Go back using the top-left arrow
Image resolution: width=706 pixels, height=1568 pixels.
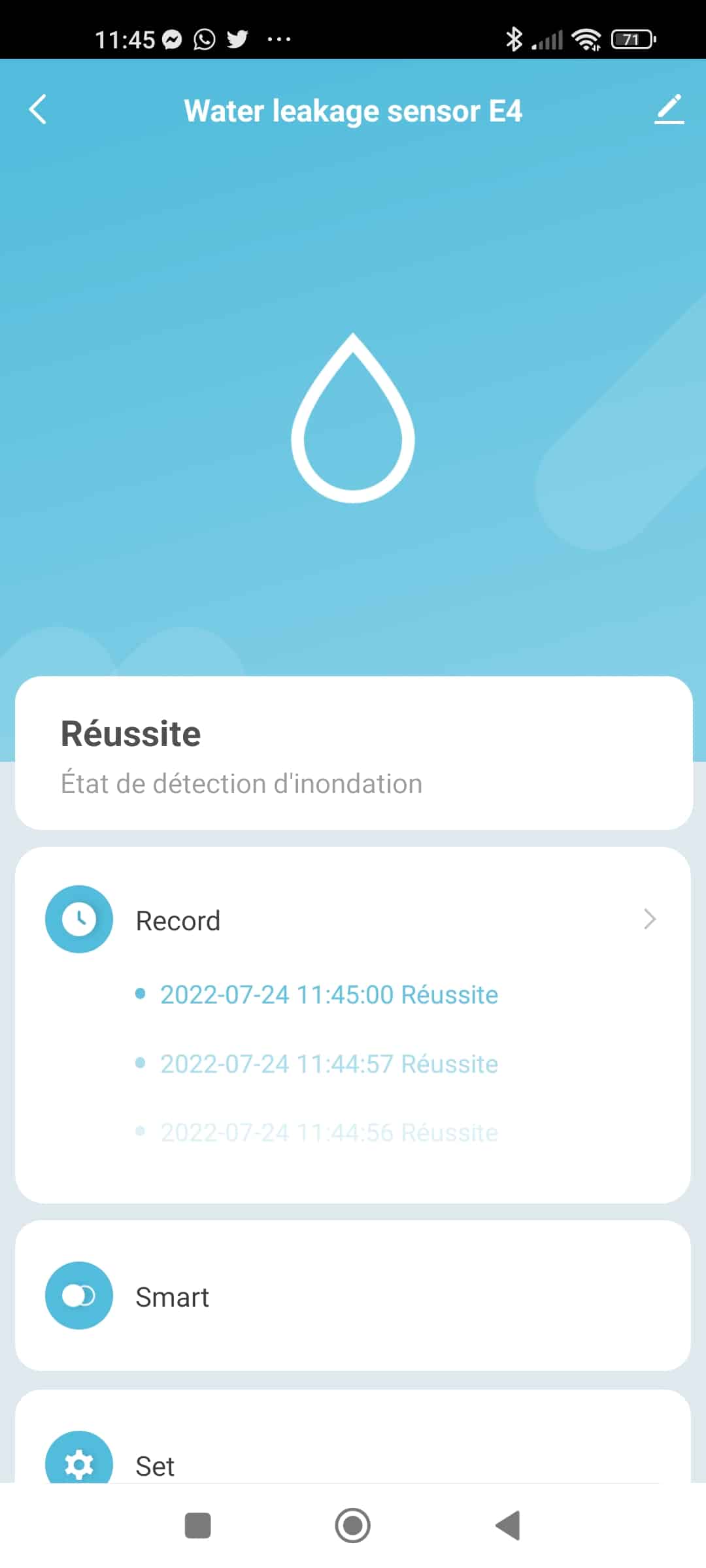pos(38,109)
